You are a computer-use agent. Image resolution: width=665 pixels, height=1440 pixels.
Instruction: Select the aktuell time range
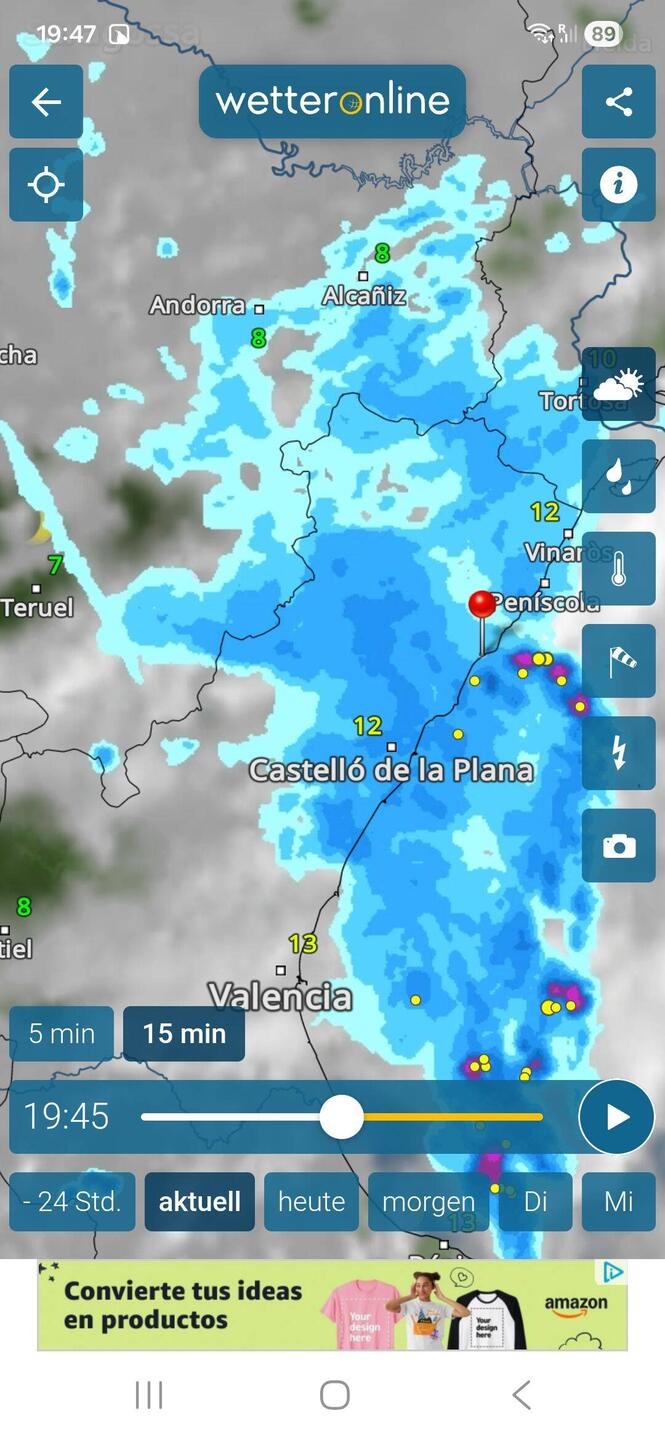point(200,1201)
